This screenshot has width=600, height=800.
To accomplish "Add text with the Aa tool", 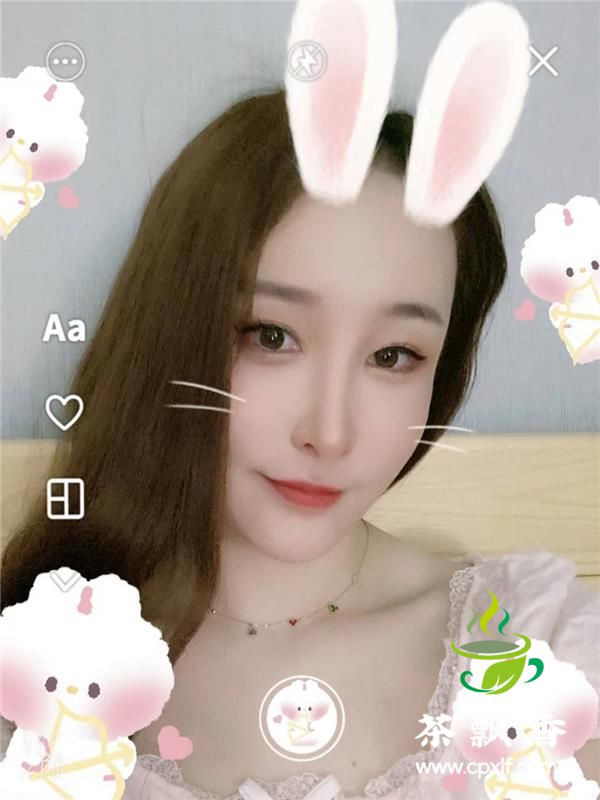I will click(64, 329).
